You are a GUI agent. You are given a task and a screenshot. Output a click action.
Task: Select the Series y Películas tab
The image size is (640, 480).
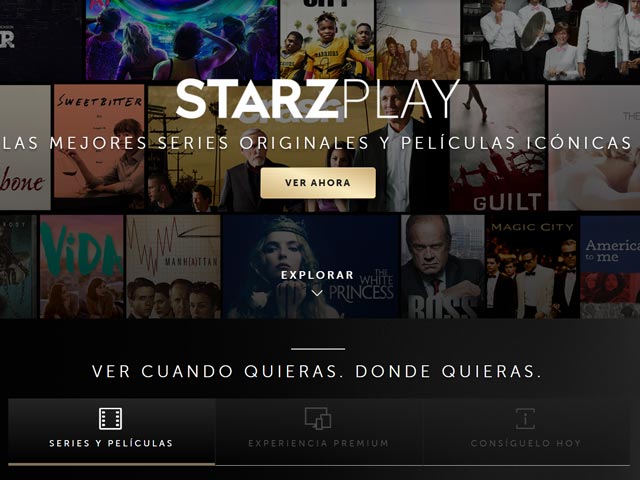(111, 431)
